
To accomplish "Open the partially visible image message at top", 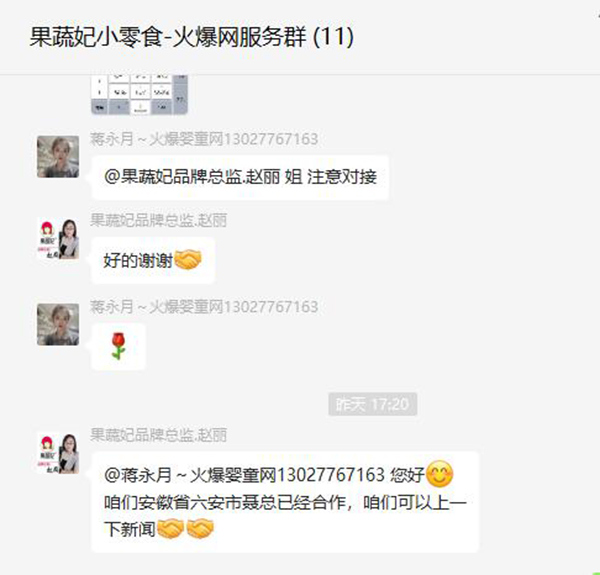I will coord(140,94).
